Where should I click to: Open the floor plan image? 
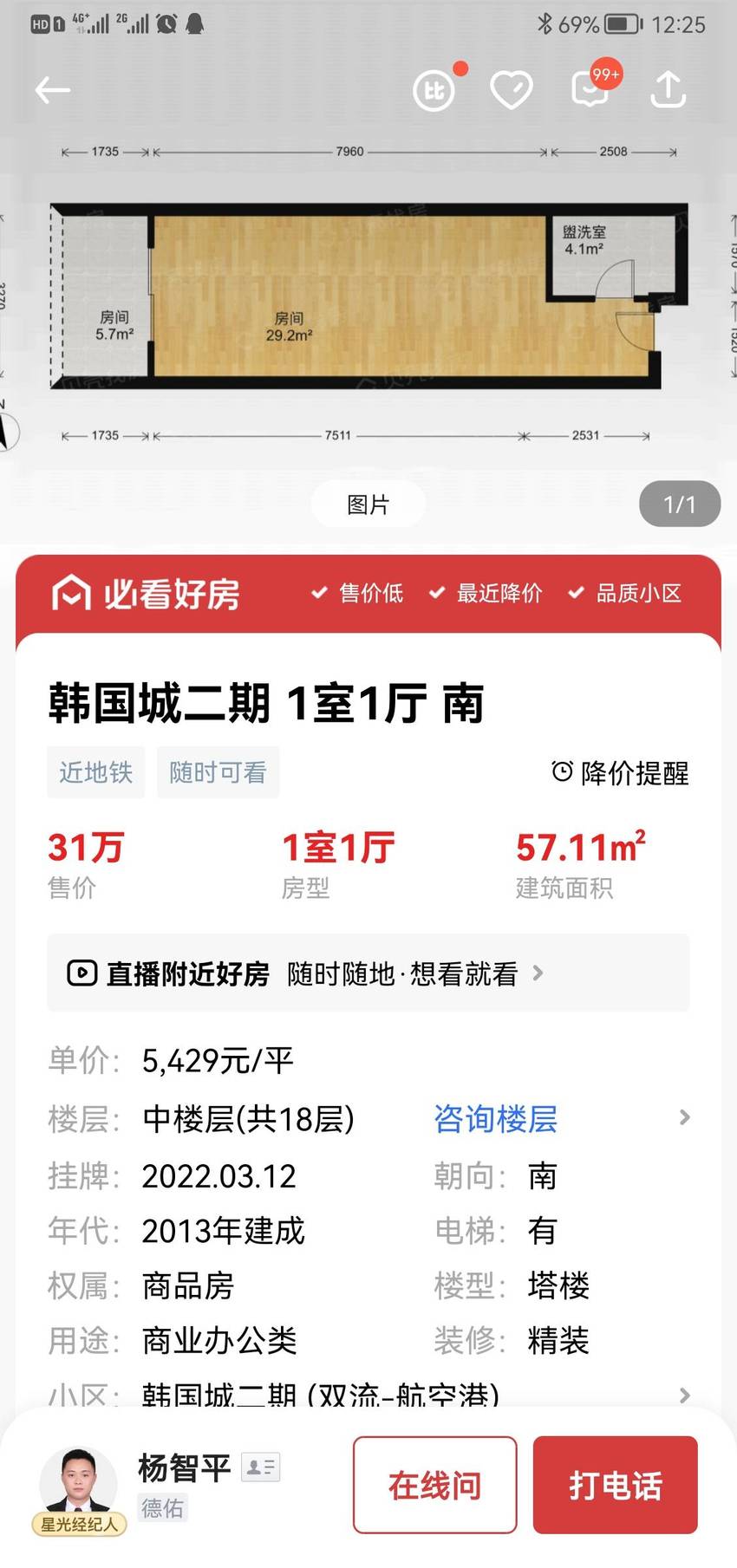pos(368,295)
